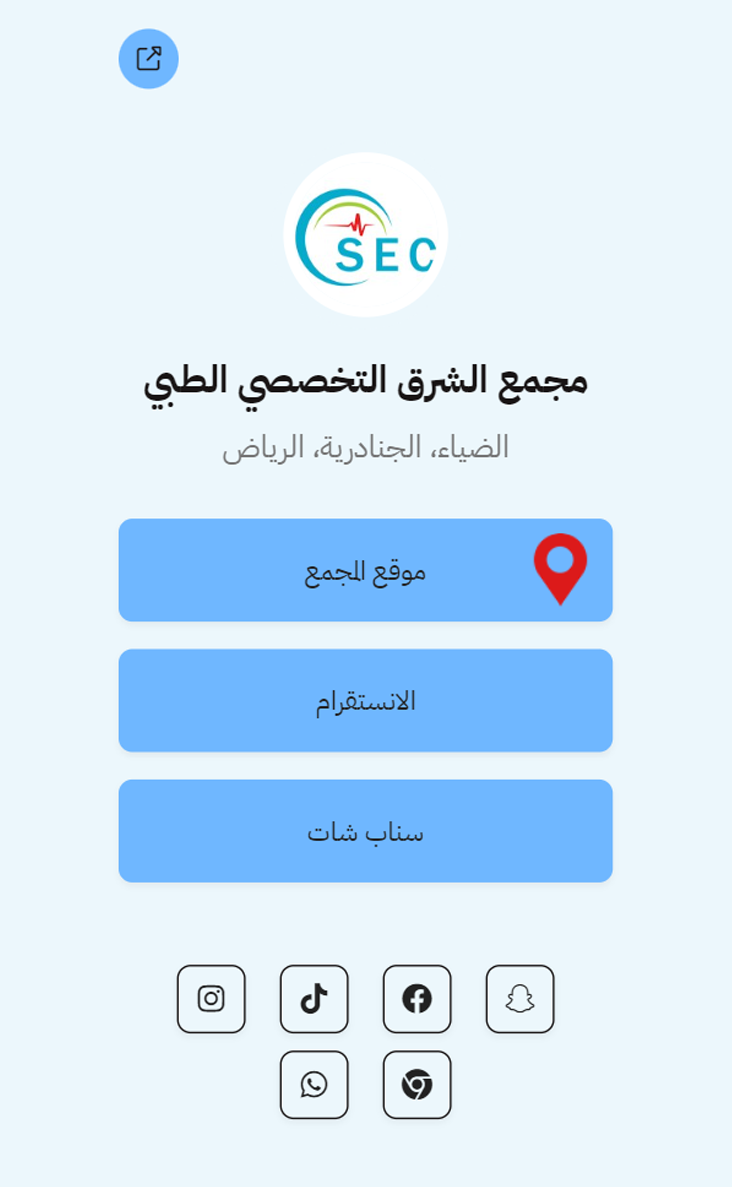Viewport: 732px width, 1187px height.
Task: Open the Chrome website icon
Action: (417, 1085)
